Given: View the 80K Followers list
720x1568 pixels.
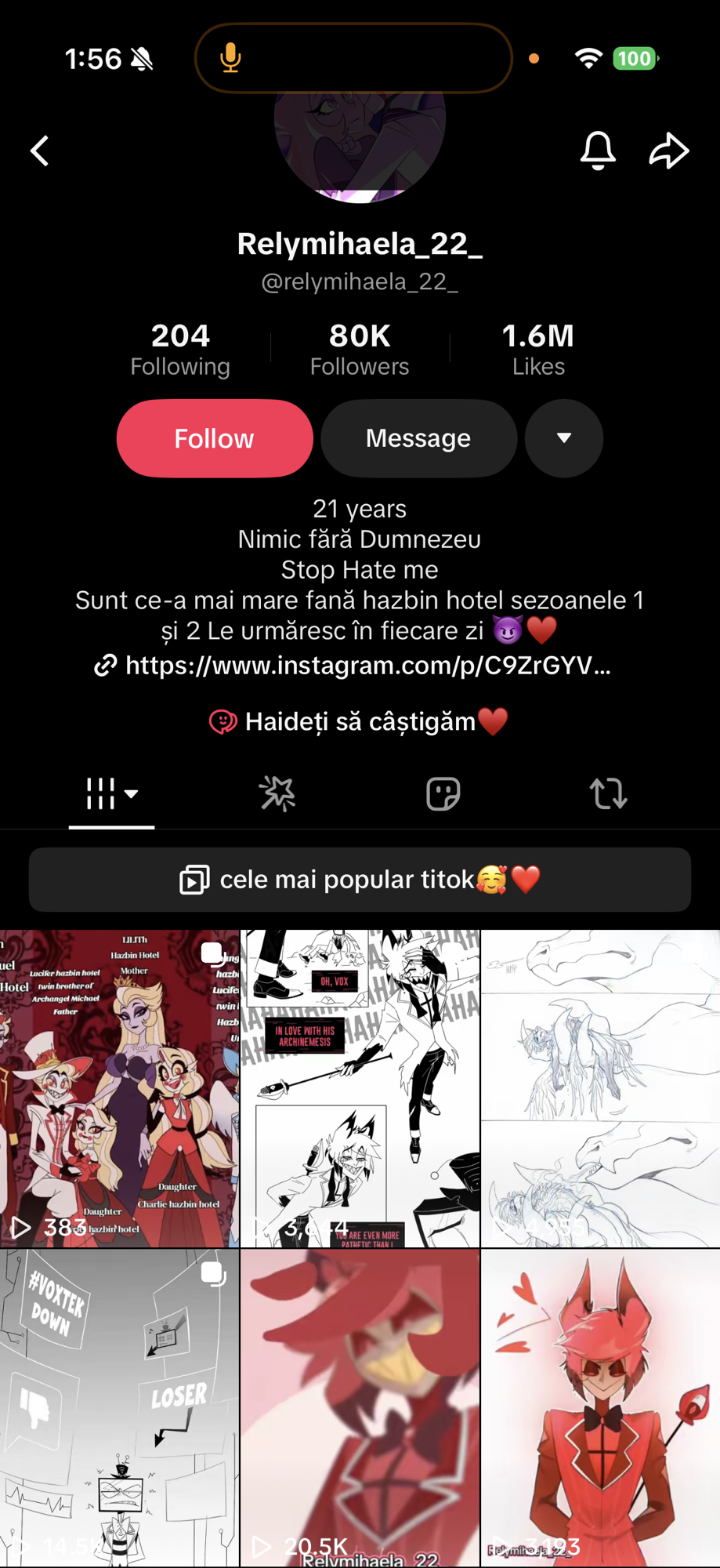Looking at the screenshot, I should click(x=360, y=350).
